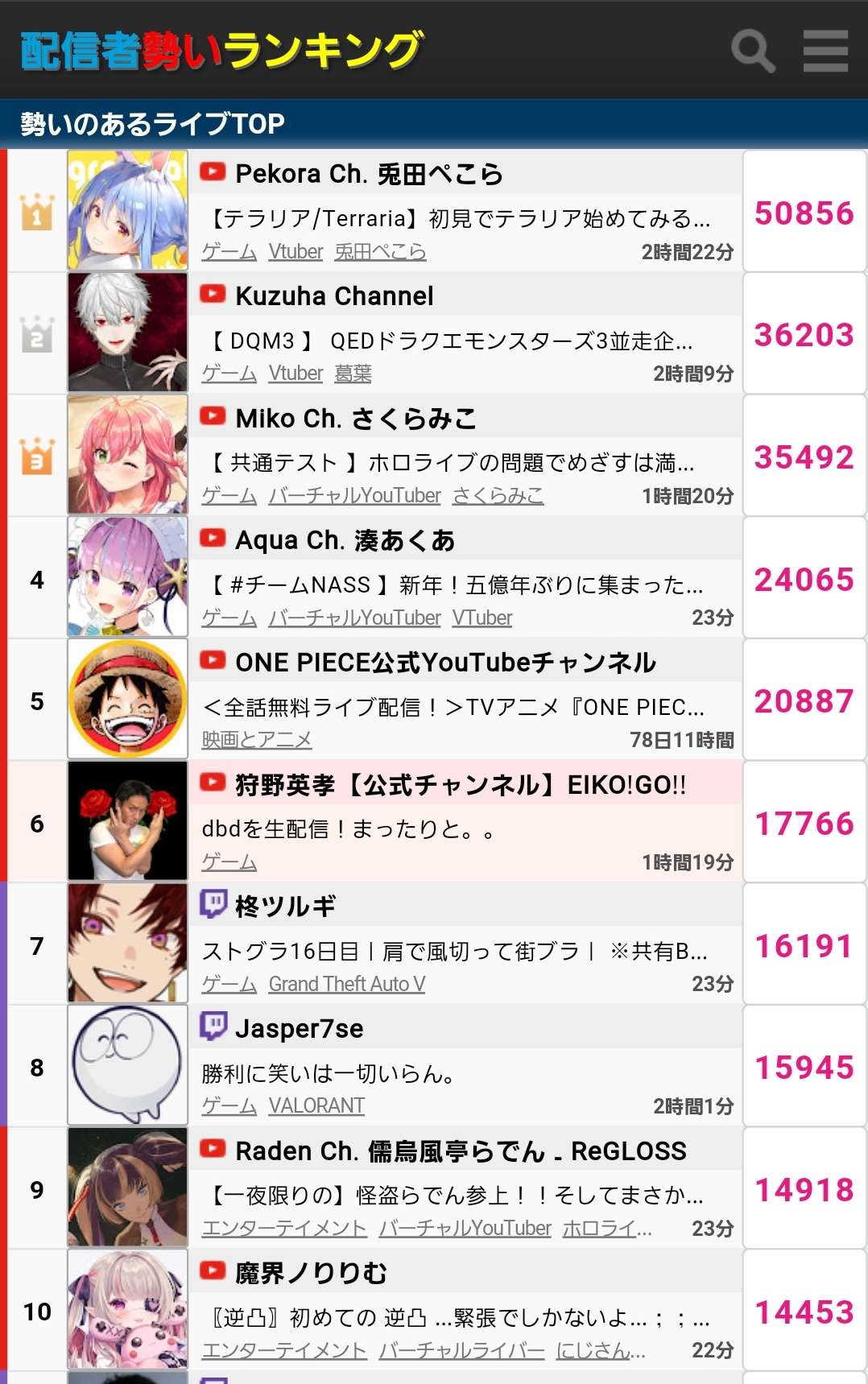The width and height of the screenshot is (868, 1384).
Task: Open Aqua Ch. 湊あくあ #チームNASS stream
Action: click(455, 585)
